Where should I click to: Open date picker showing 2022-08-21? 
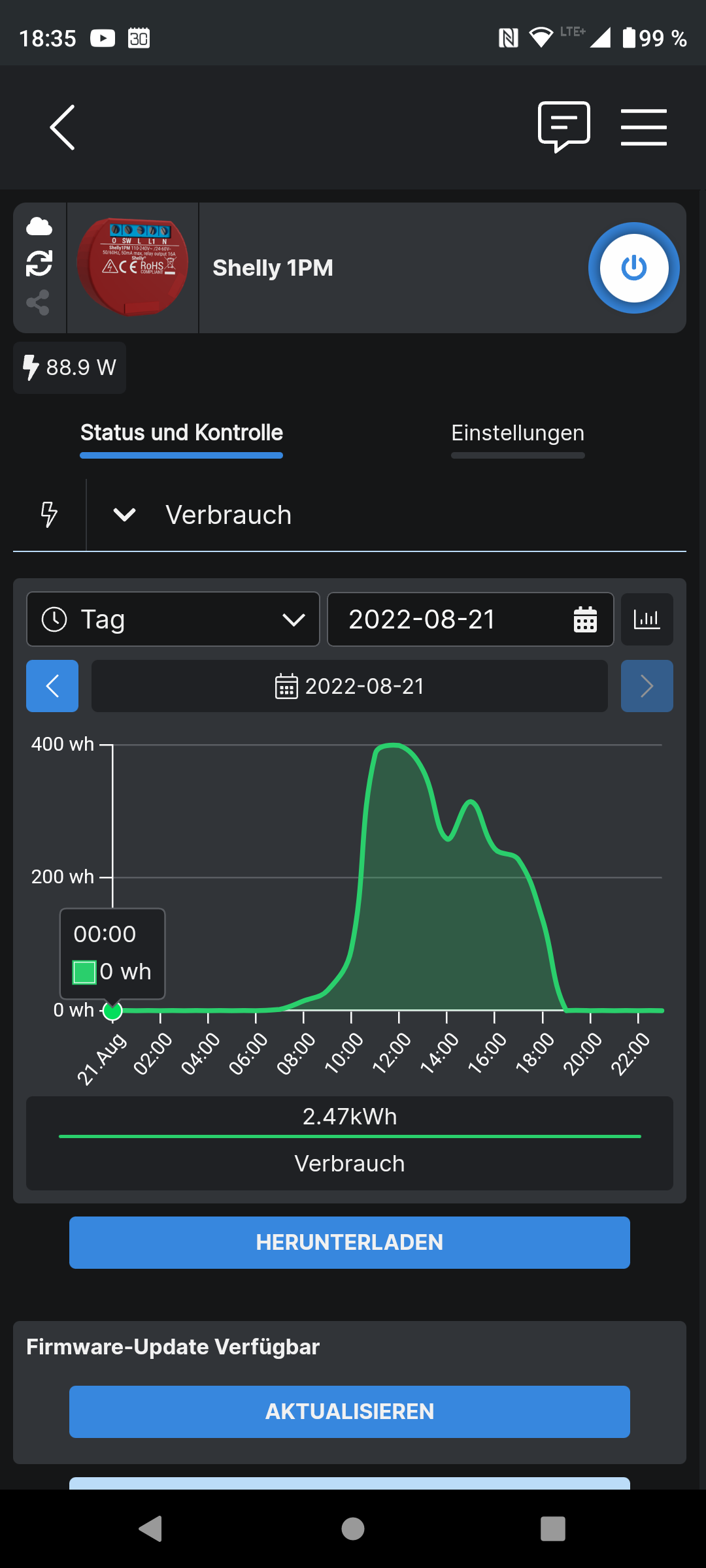(469, 619)
